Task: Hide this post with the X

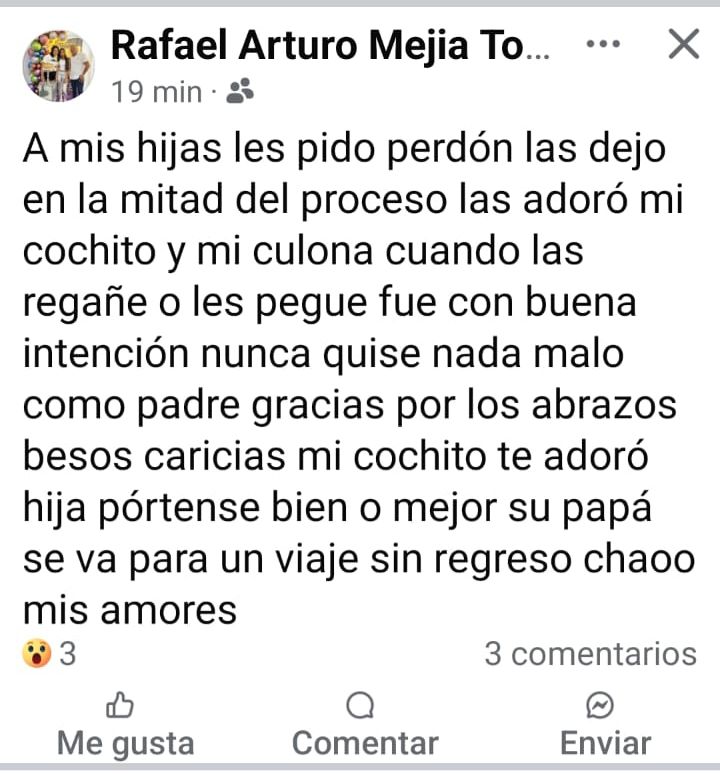Action: pyautogui.click(x=683, y=45)
